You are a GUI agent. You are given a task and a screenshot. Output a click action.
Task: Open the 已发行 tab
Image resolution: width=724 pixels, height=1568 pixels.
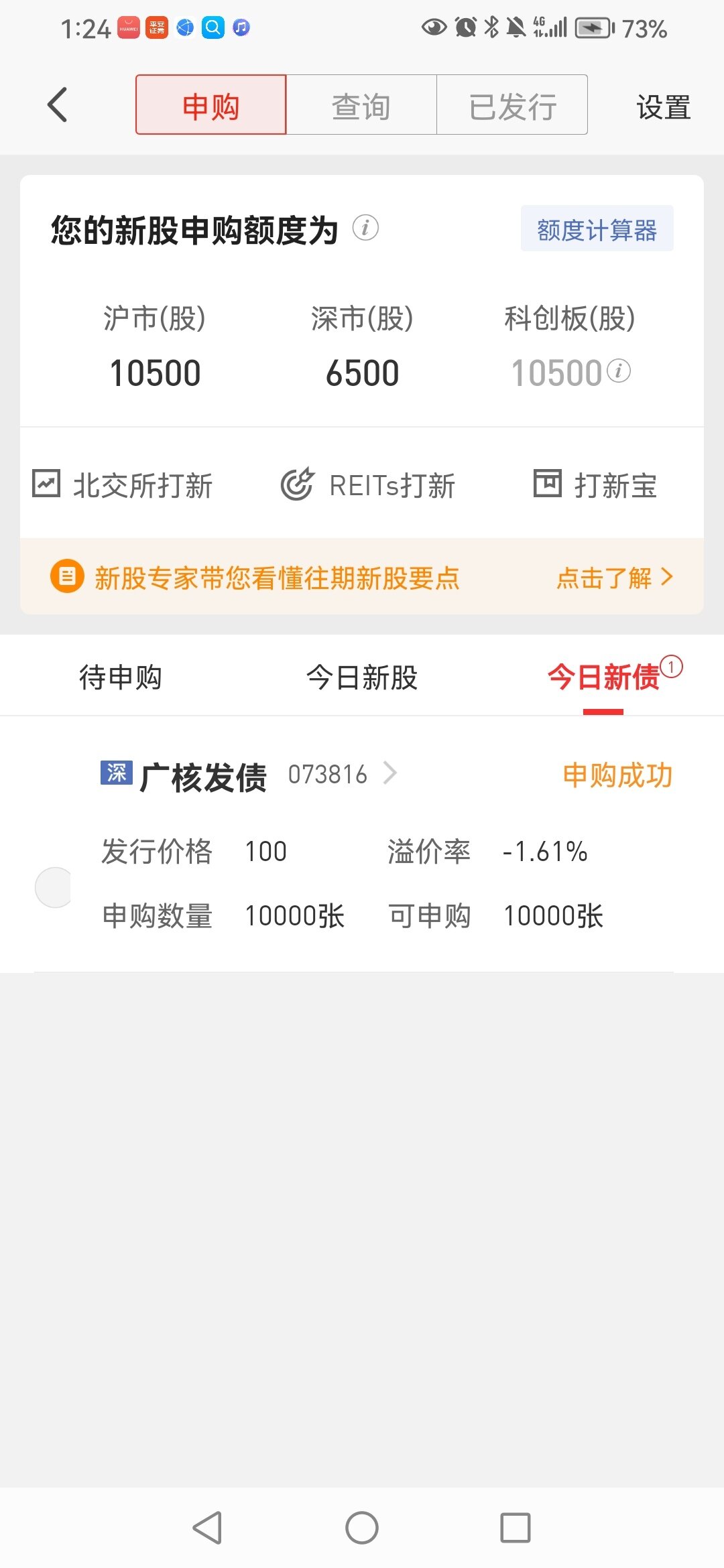pos(512,105)
